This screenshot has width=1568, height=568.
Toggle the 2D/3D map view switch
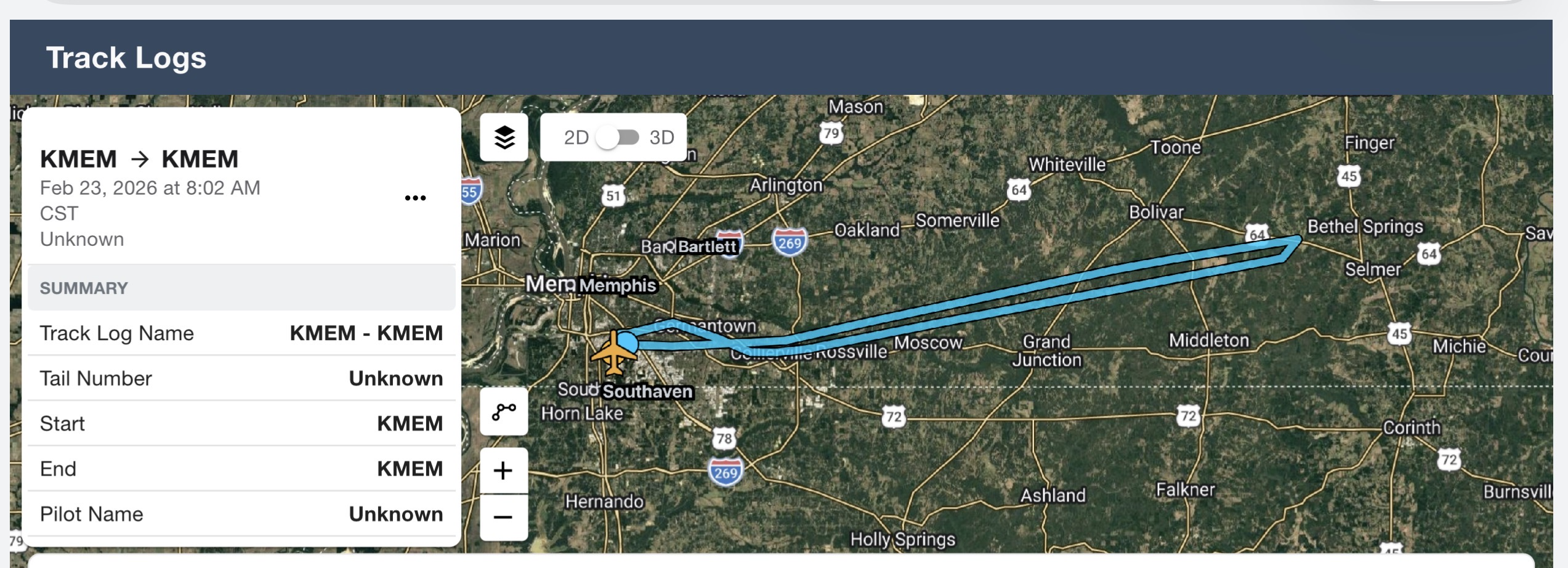[x=618, y=137]
